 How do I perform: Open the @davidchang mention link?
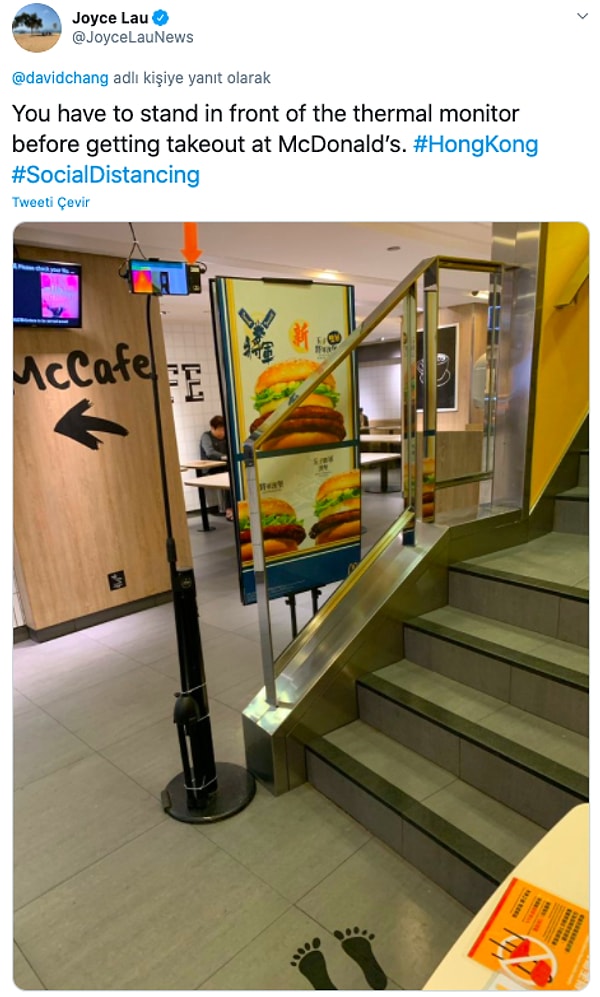pos(54,77)
